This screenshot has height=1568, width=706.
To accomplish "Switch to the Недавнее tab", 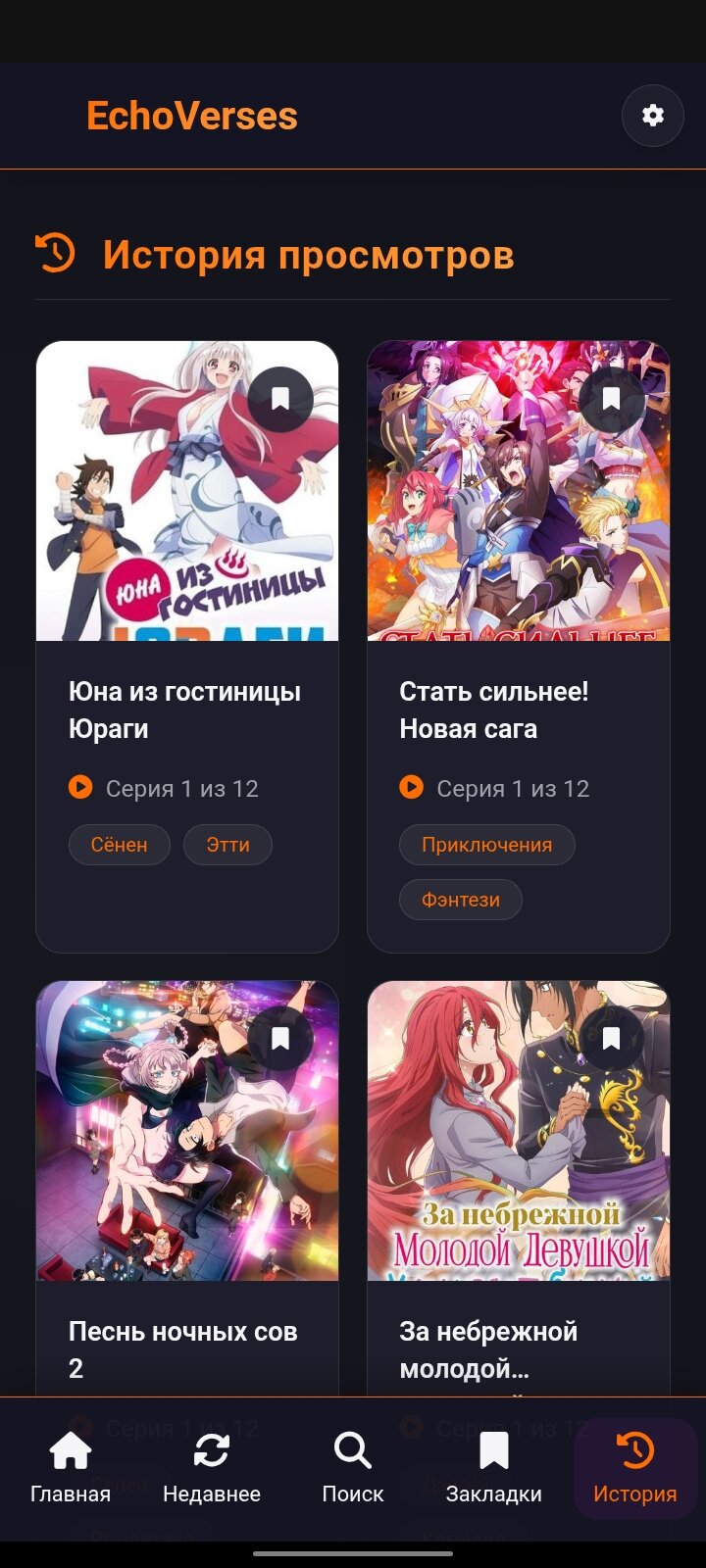I will tap(212, 1468).
